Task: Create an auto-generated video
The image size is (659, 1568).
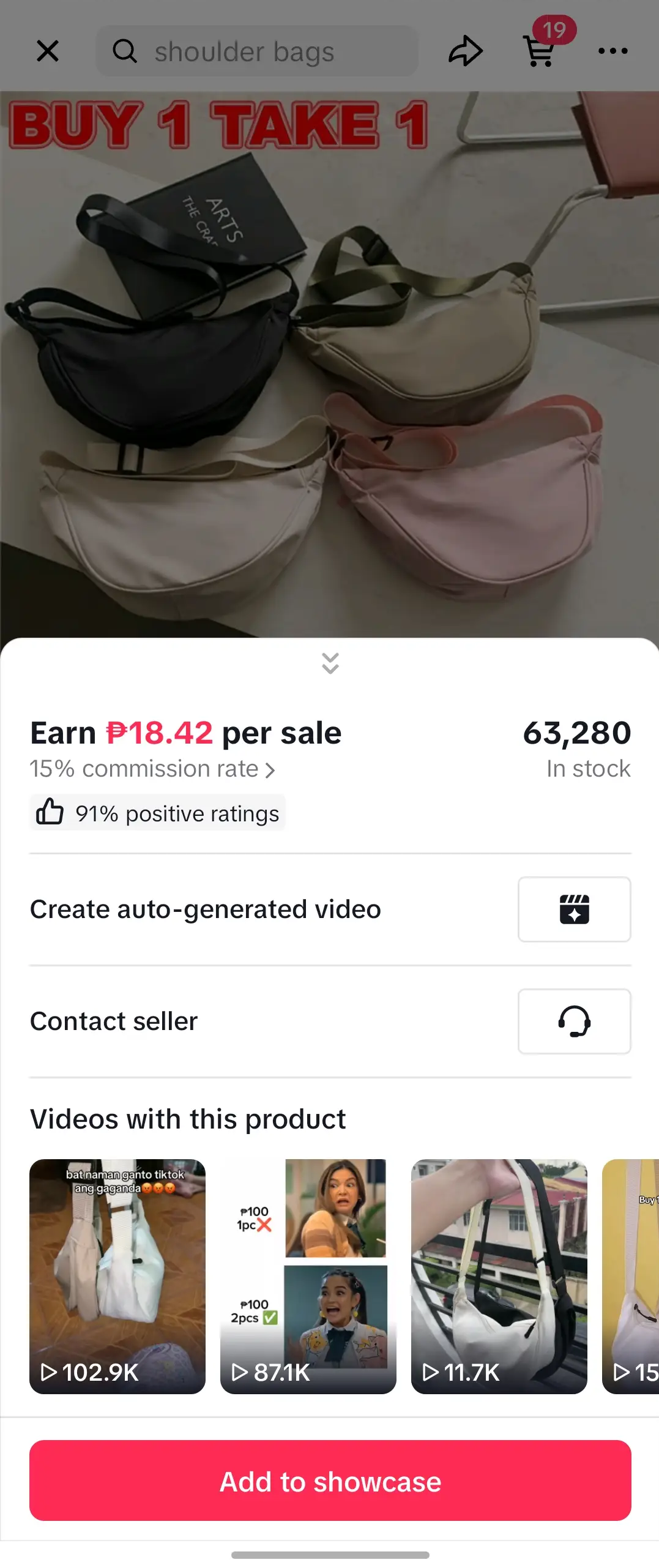Action: pyautogui.click(x=574, y=909)
